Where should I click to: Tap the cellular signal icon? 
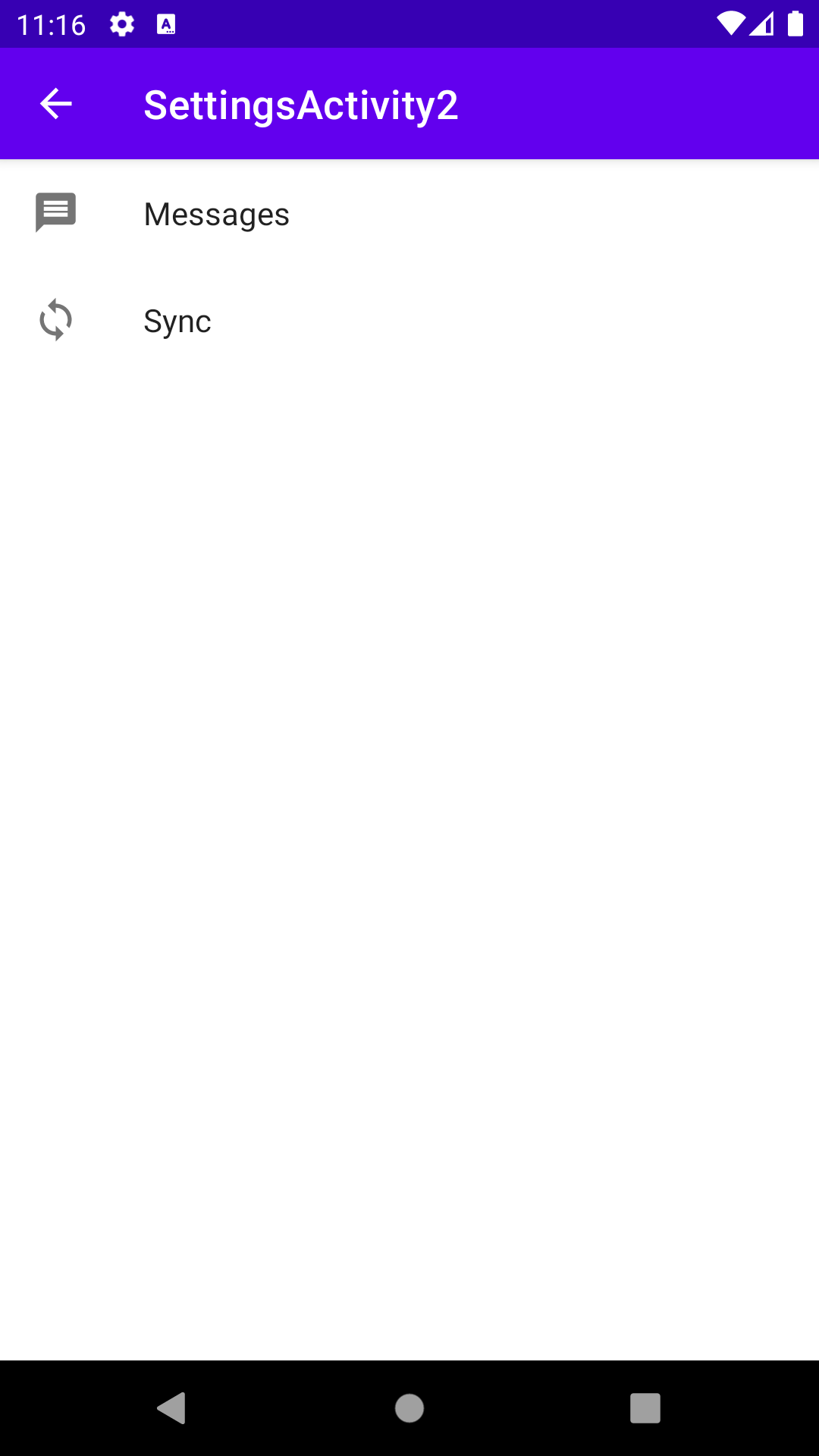[x=761, y=24]
